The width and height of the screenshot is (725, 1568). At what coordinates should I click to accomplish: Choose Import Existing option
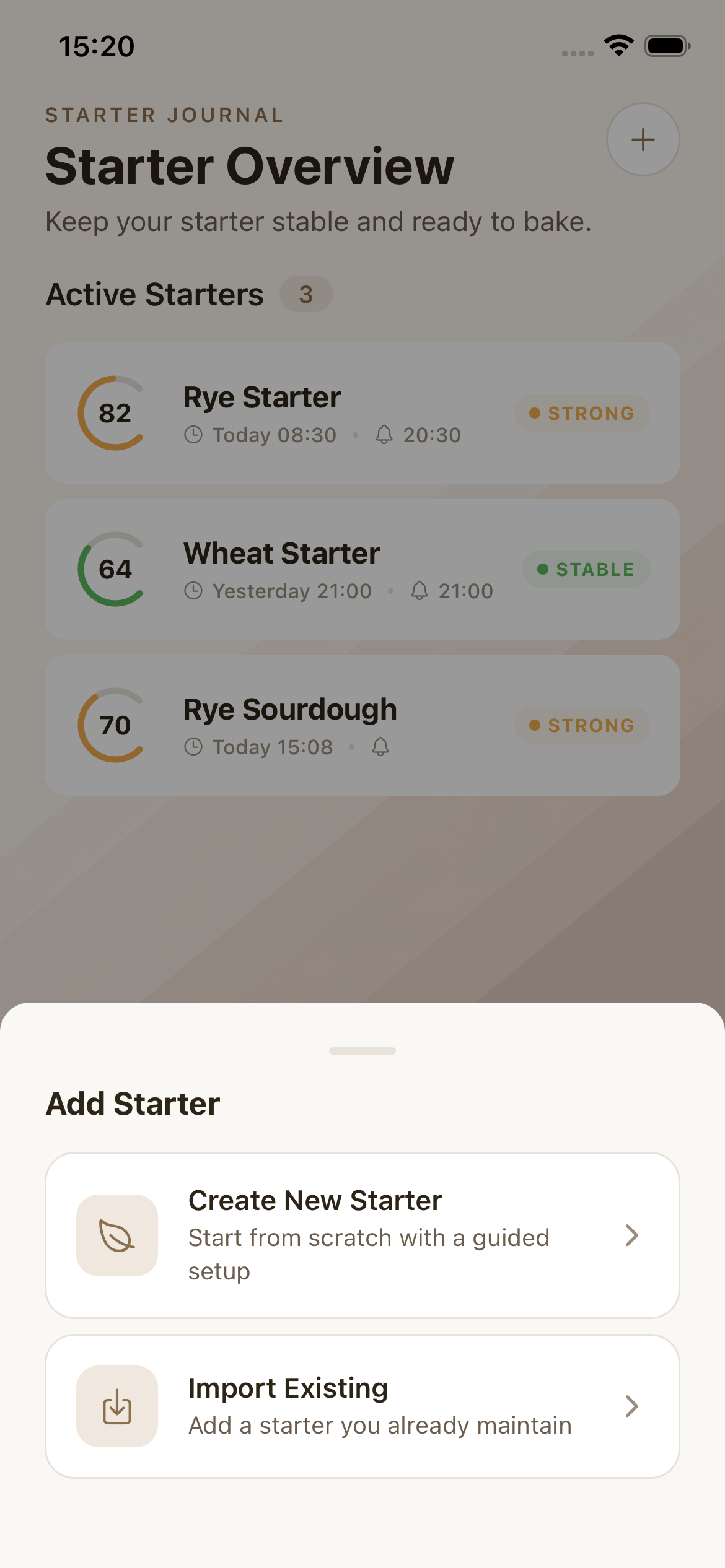tap(362, 1406)
